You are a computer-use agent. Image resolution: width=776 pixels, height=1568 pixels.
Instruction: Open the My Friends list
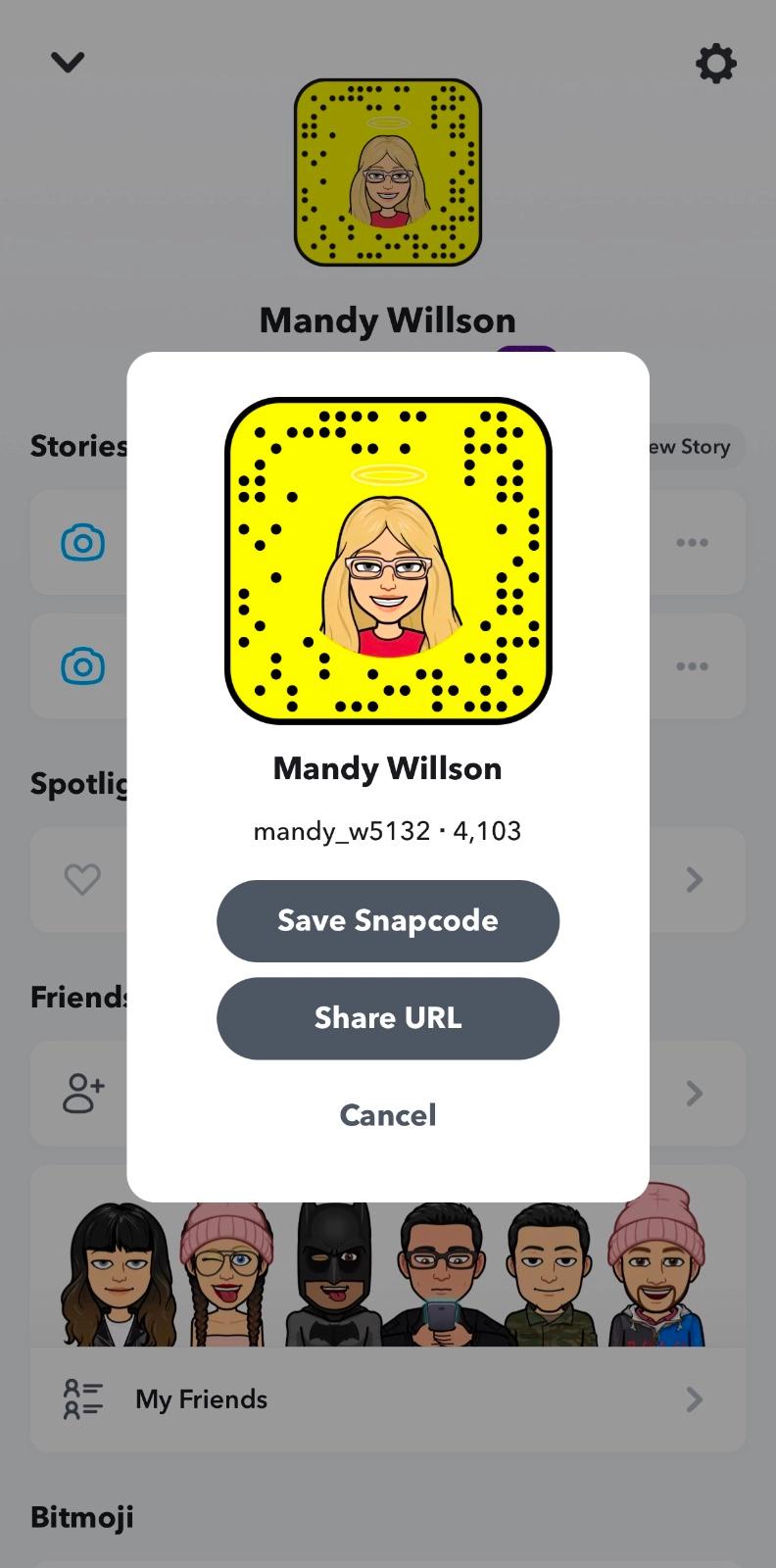point(387,1399)
